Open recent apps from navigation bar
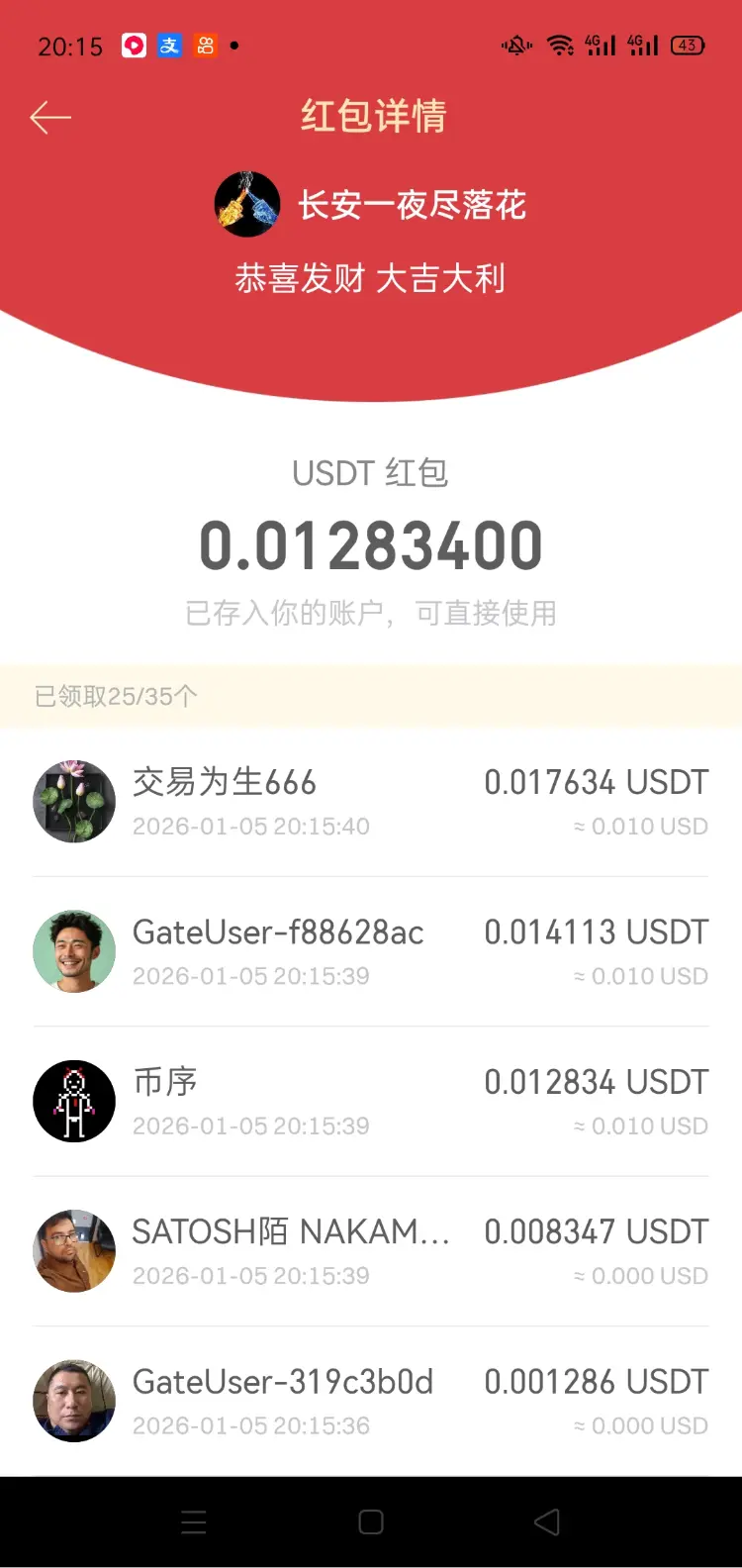This screenshot has height=1568, width=742. point(194,1522)
